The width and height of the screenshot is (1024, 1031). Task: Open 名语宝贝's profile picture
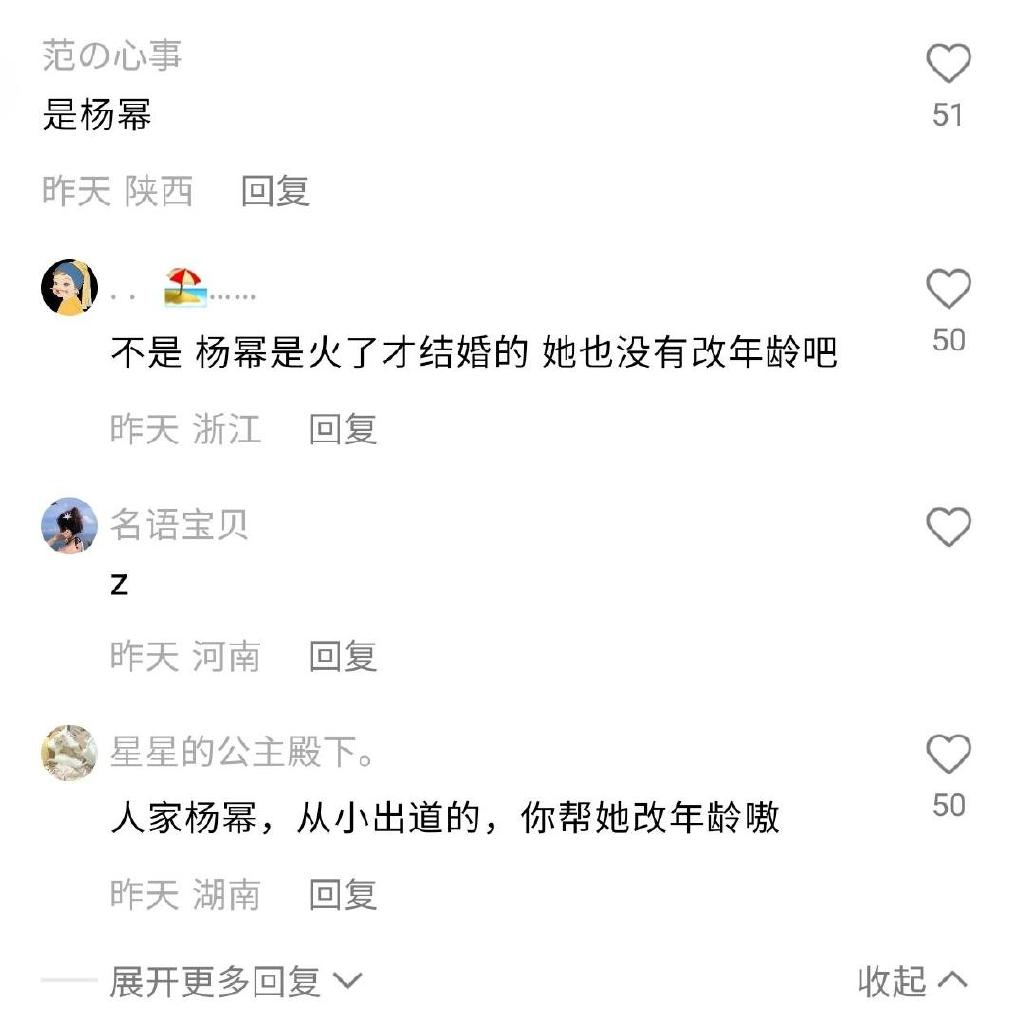click(x=69, y=525)
